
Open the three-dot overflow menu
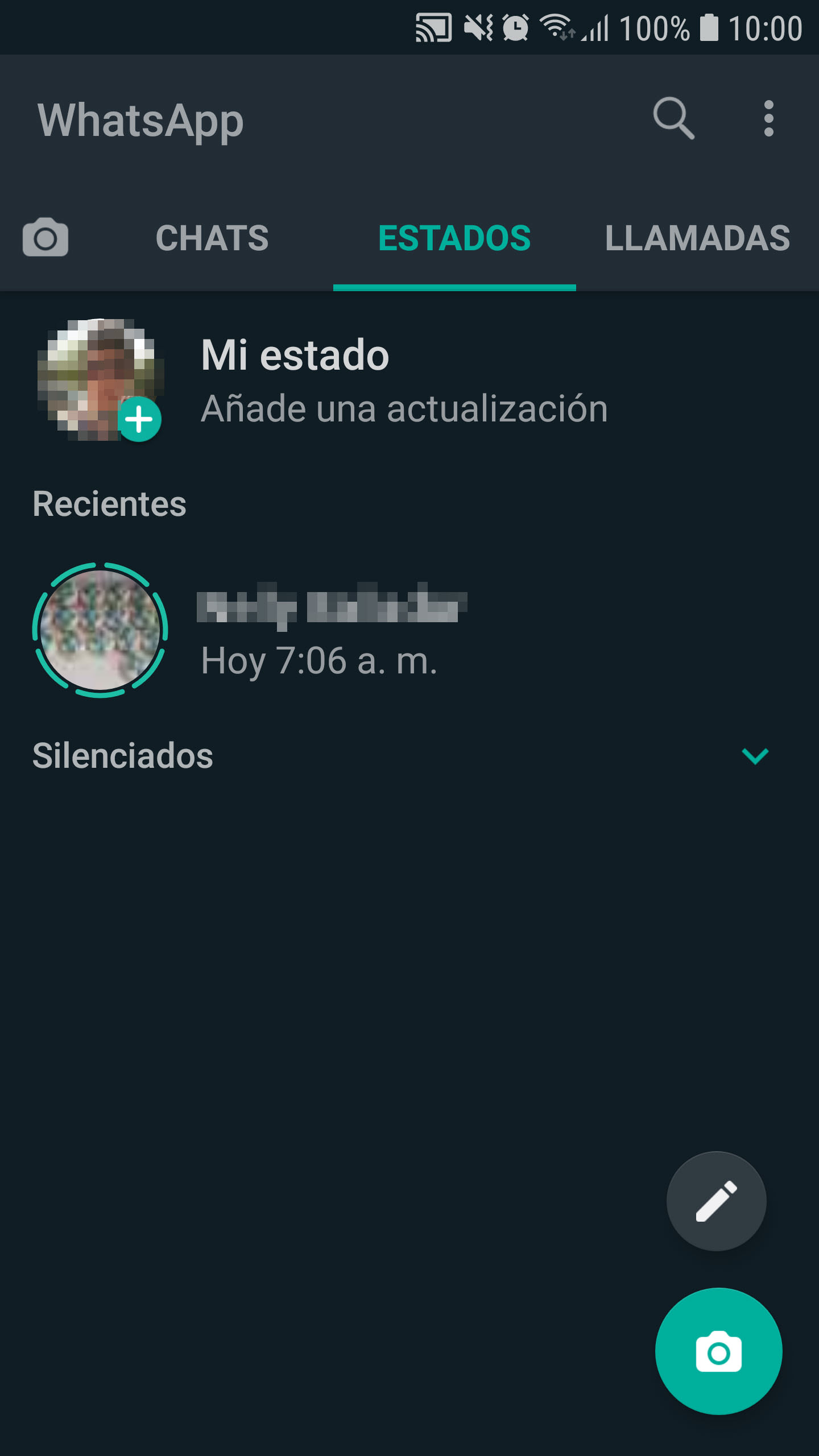(768, 118)
